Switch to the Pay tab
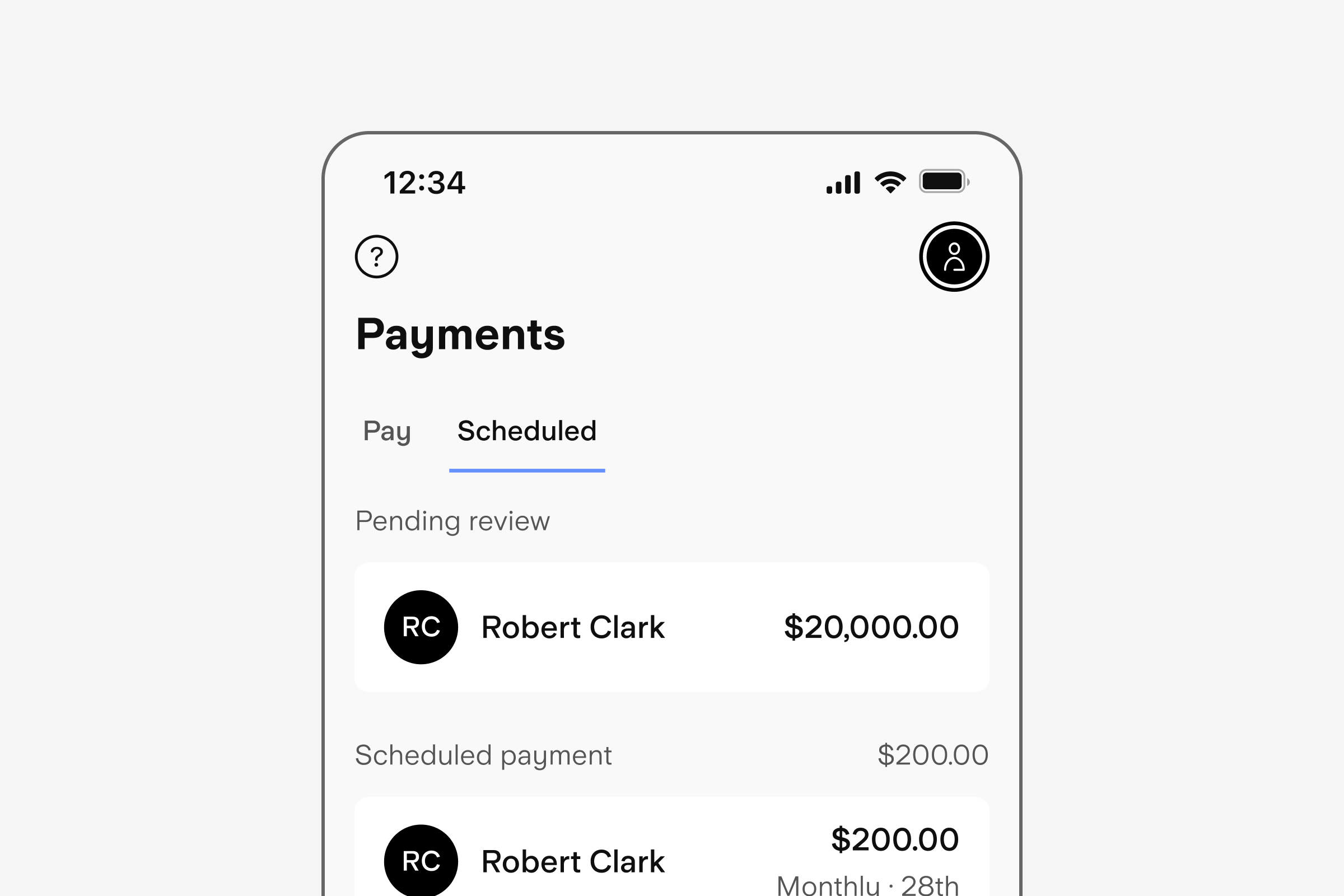1344x896 pixels. click(387, 431)
